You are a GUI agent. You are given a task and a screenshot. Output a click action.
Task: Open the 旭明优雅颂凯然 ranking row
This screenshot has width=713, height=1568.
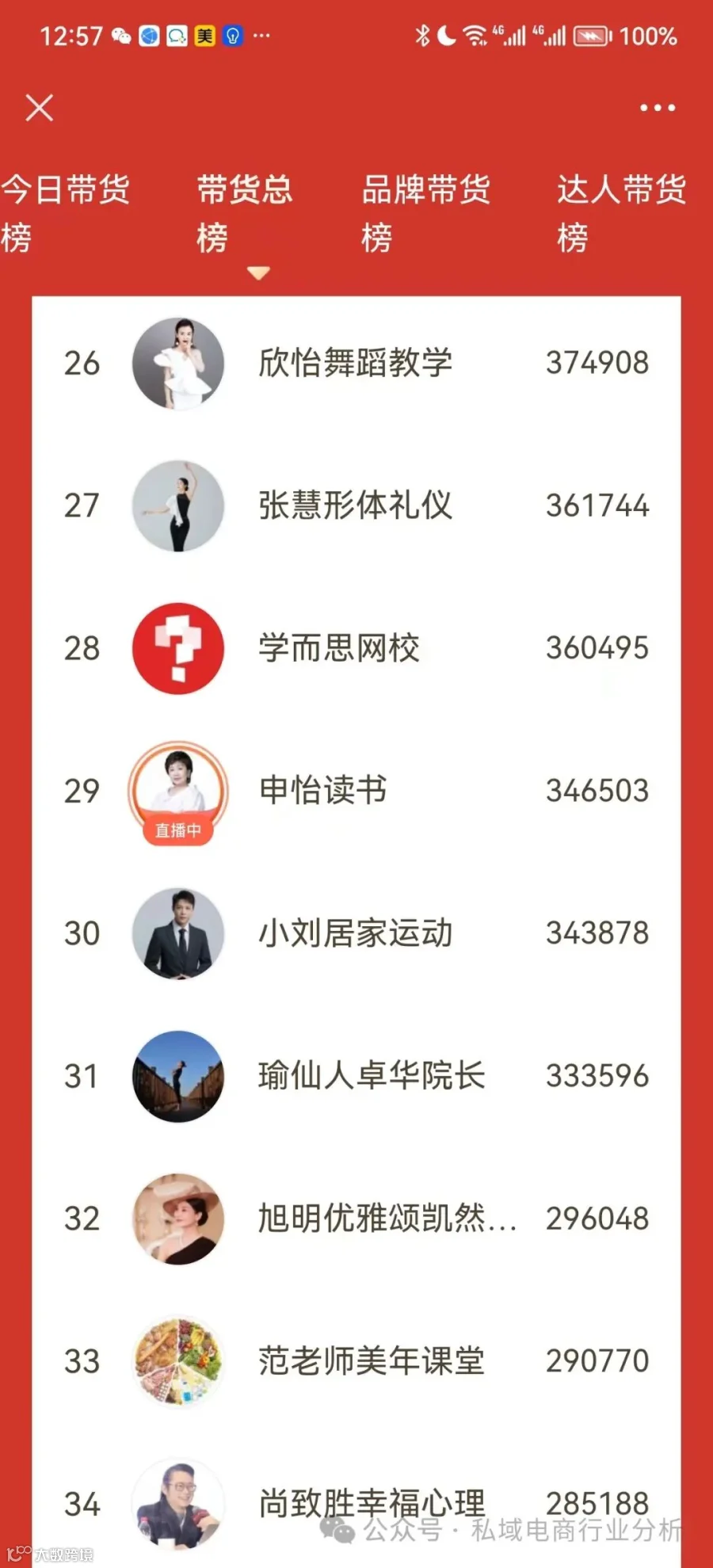coord(356,1219)
